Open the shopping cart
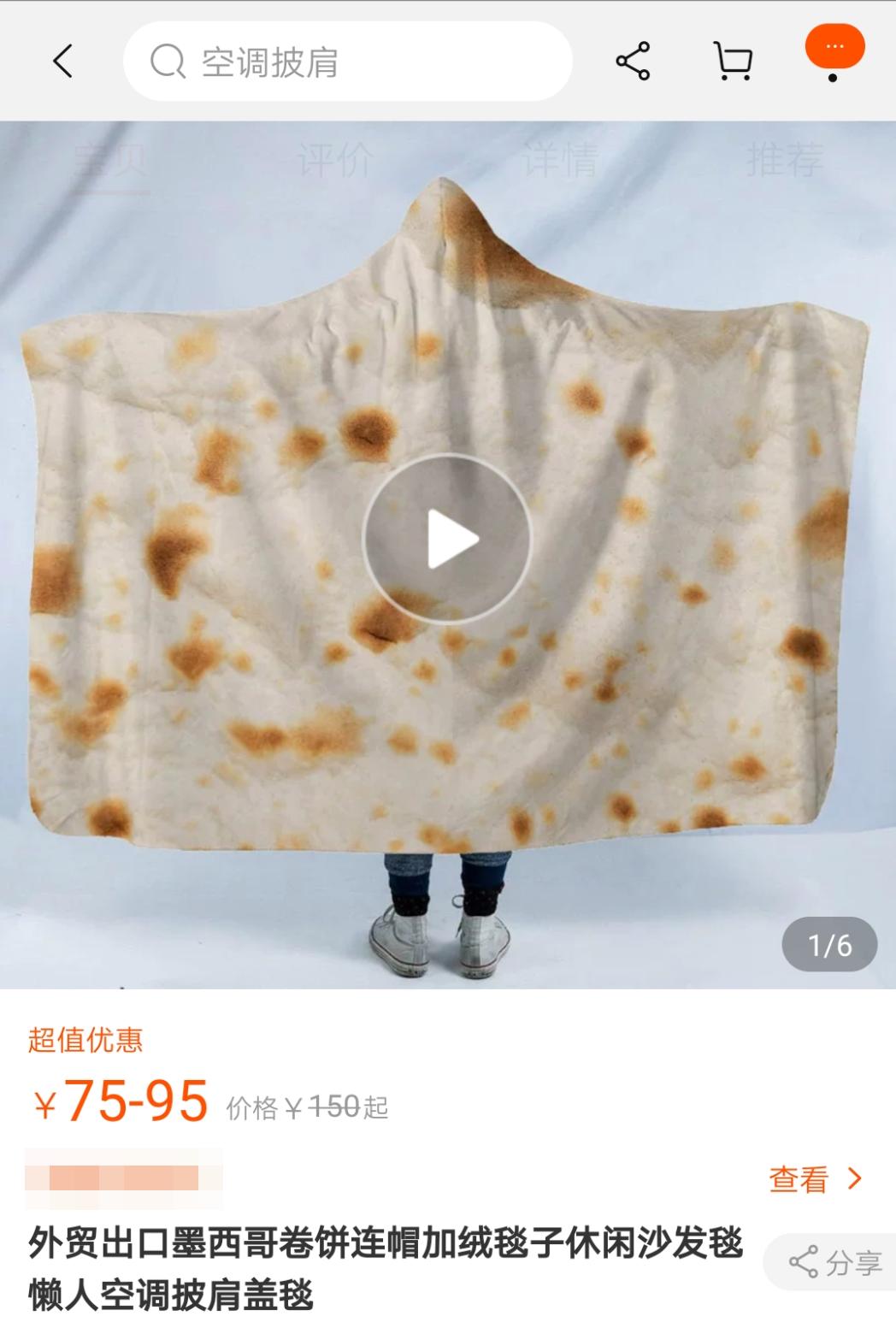Image resolution: width=896 pixels, height=1334 pixels. (x=733, y=62)
